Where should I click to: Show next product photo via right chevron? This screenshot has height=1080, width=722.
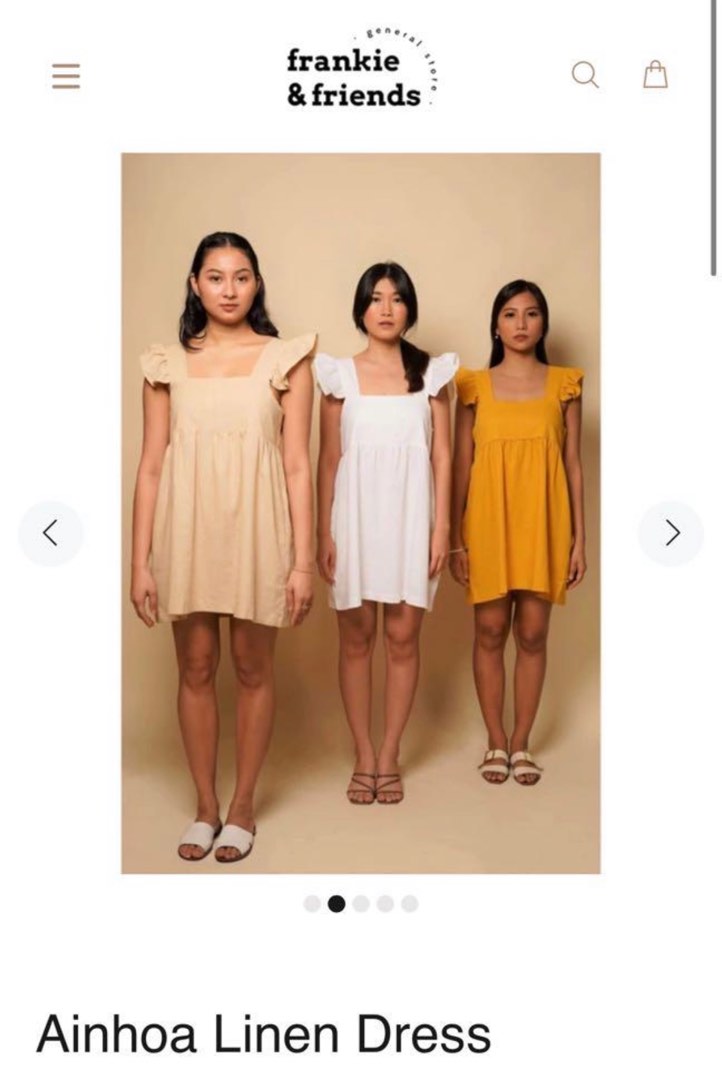[668, 533]
